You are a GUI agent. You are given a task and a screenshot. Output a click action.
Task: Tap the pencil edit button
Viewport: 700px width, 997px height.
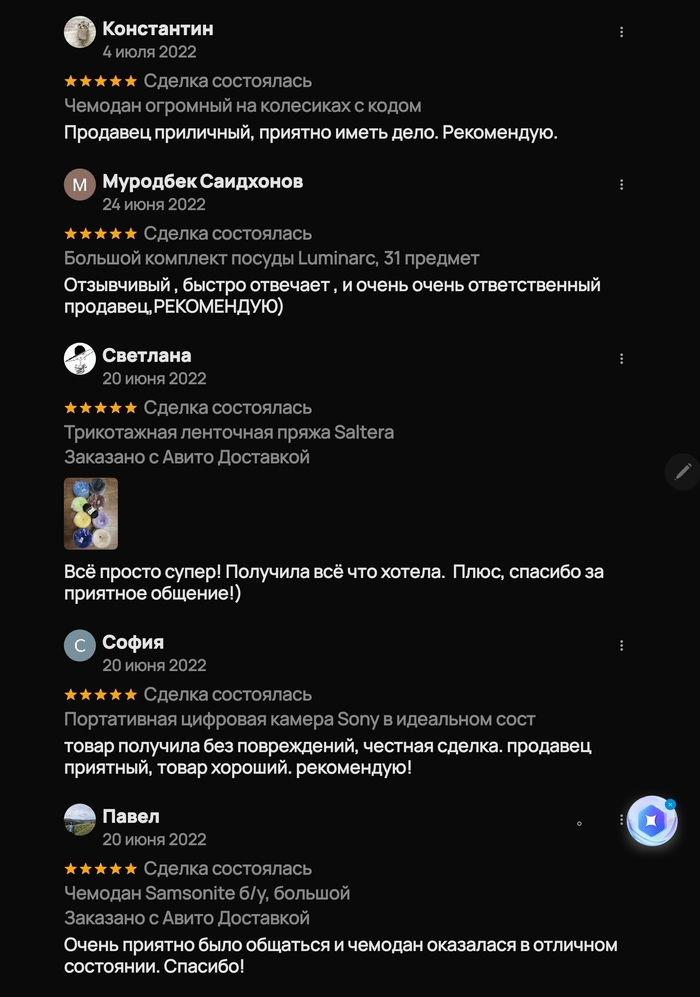point(683,470)
